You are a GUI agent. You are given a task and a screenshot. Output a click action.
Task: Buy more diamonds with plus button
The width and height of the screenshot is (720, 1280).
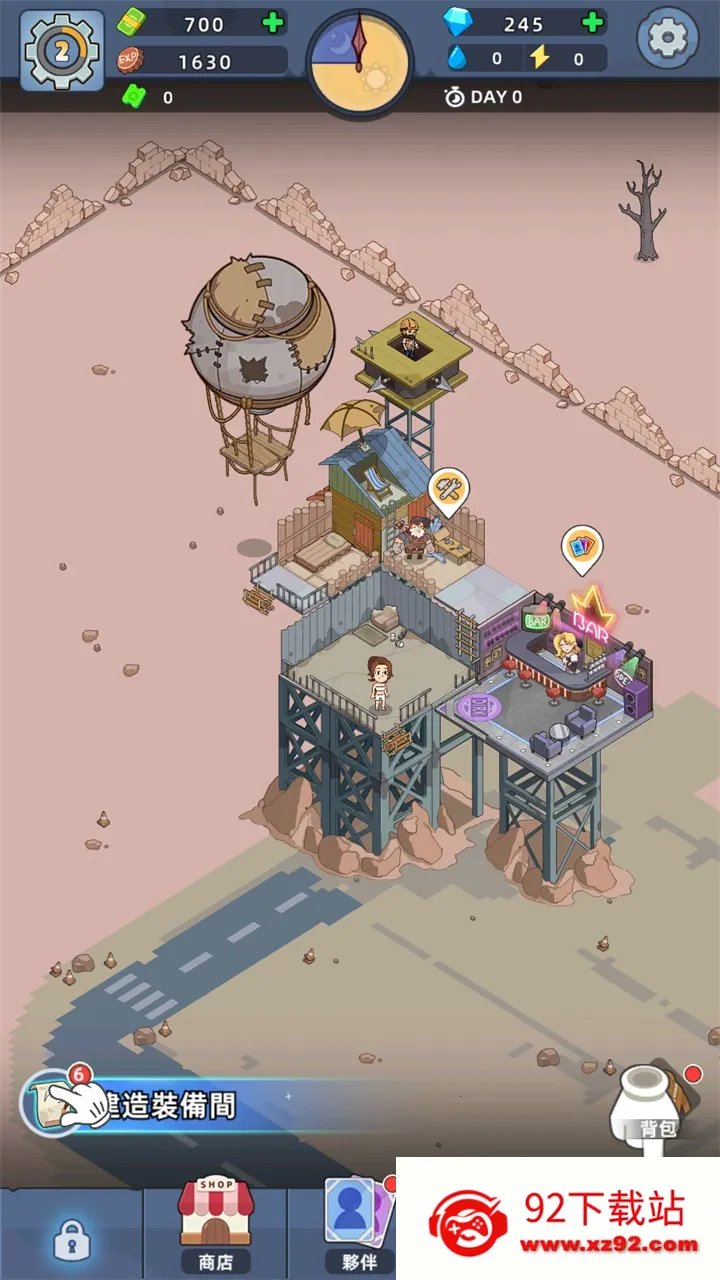(x=592, y=23)
